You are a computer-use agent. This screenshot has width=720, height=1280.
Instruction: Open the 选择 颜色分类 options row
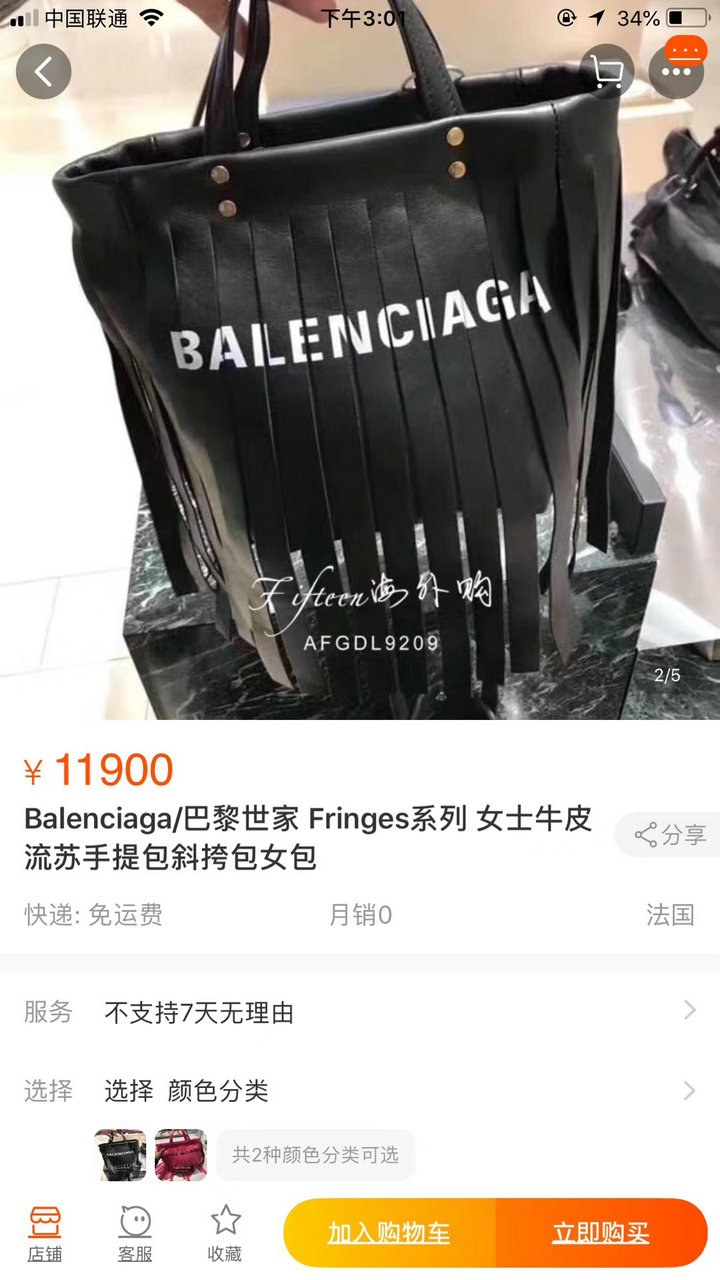(x=360, y=1090)
